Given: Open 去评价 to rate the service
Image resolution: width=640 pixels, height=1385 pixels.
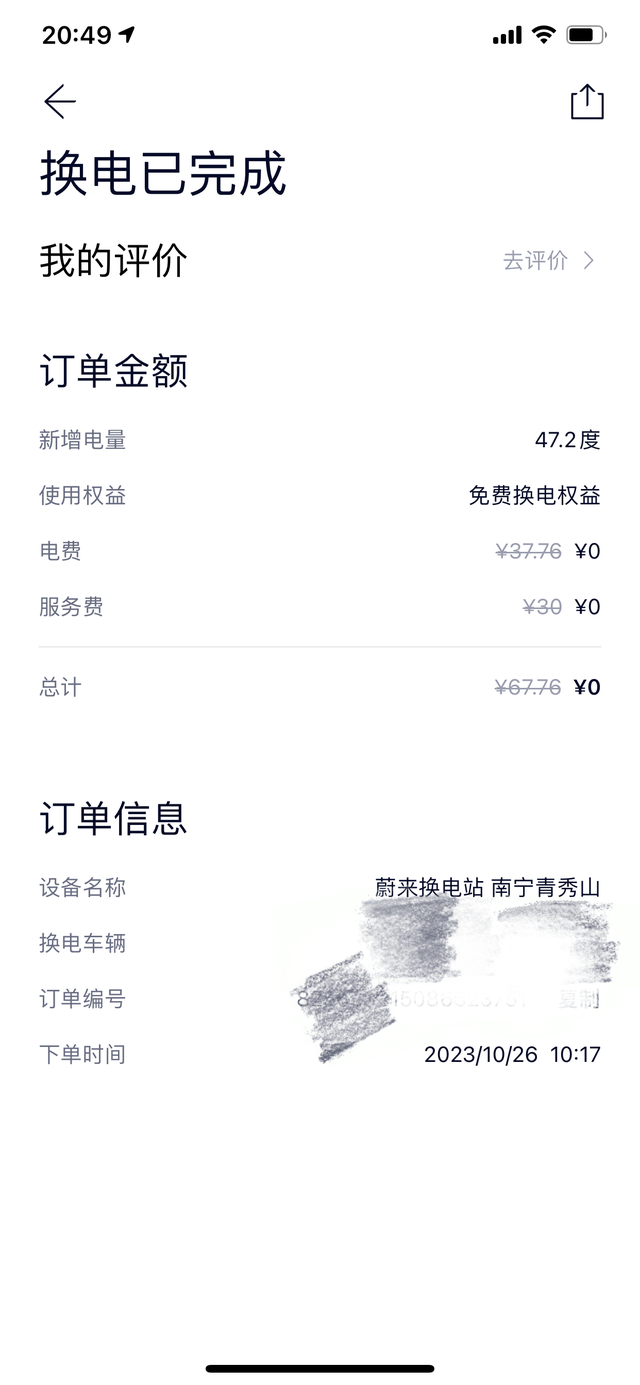Looking at the screenshot, I should [x=548, y=261].
